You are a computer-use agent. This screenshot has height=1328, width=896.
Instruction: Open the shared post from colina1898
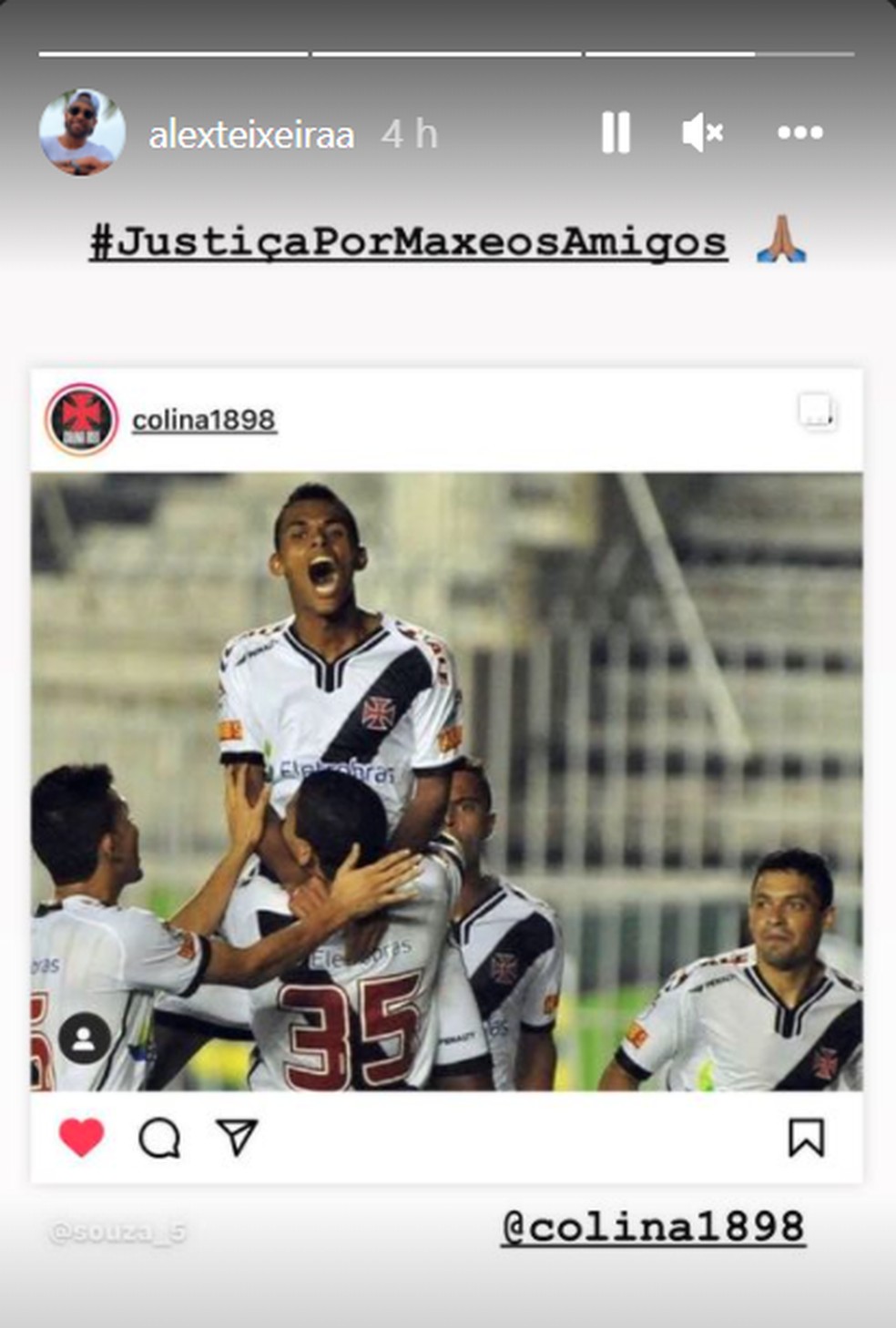pyautogui.click(x=446, y=780)
